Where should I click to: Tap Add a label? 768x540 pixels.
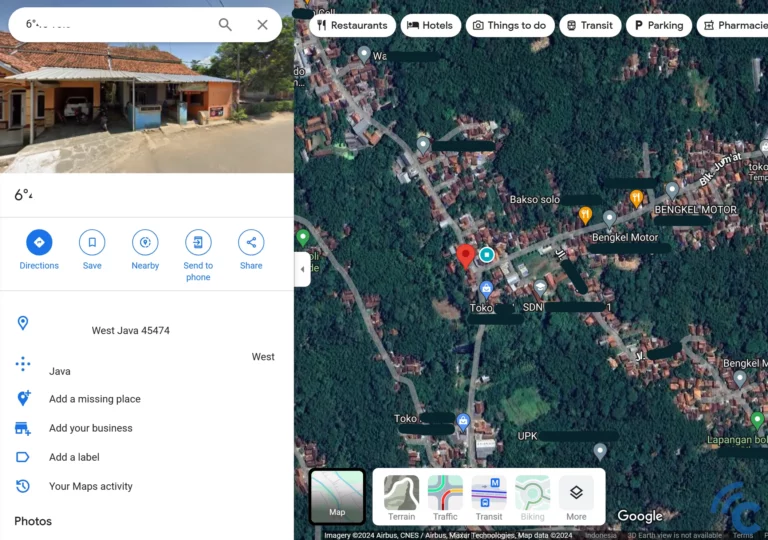tap(74, 457)
